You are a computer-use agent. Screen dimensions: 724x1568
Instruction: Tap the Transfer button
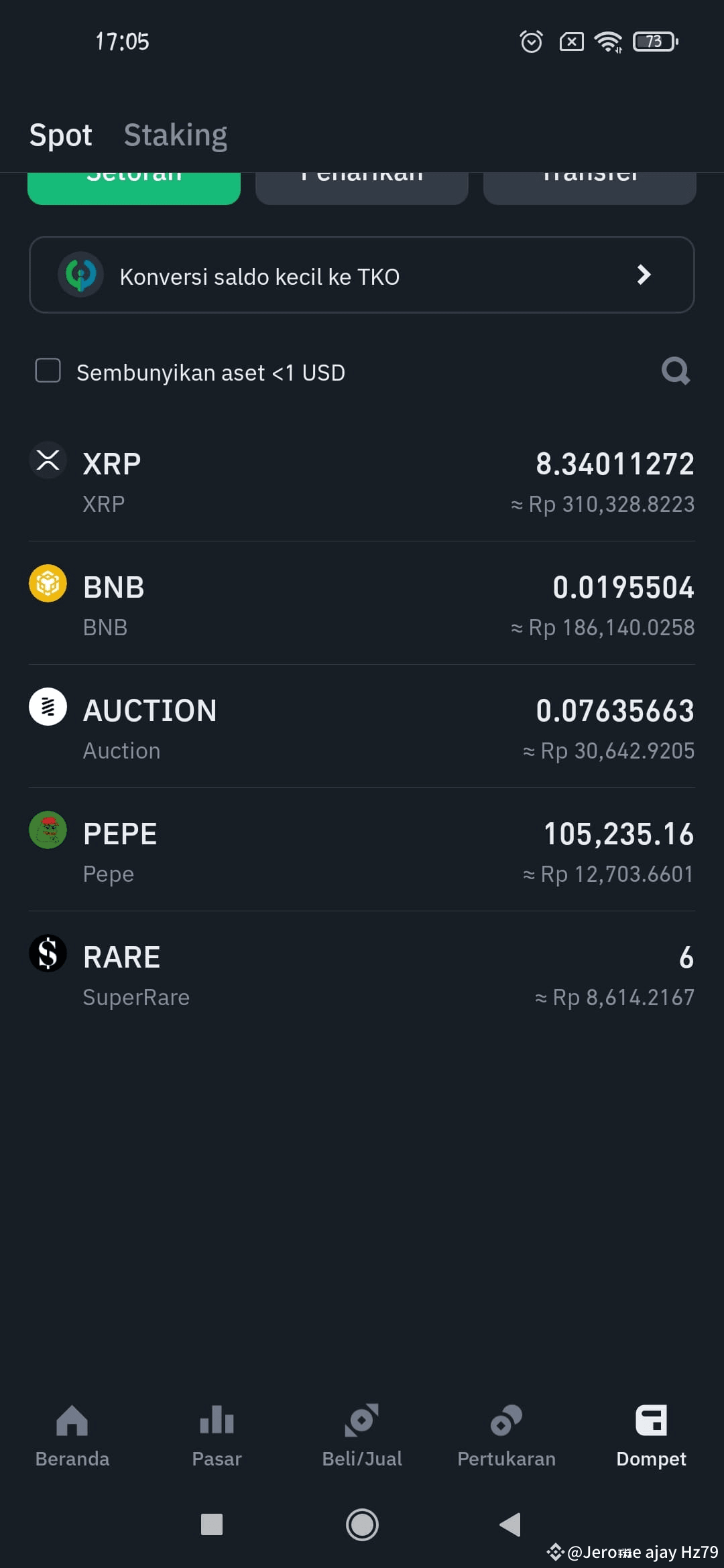tap(589, 181)
